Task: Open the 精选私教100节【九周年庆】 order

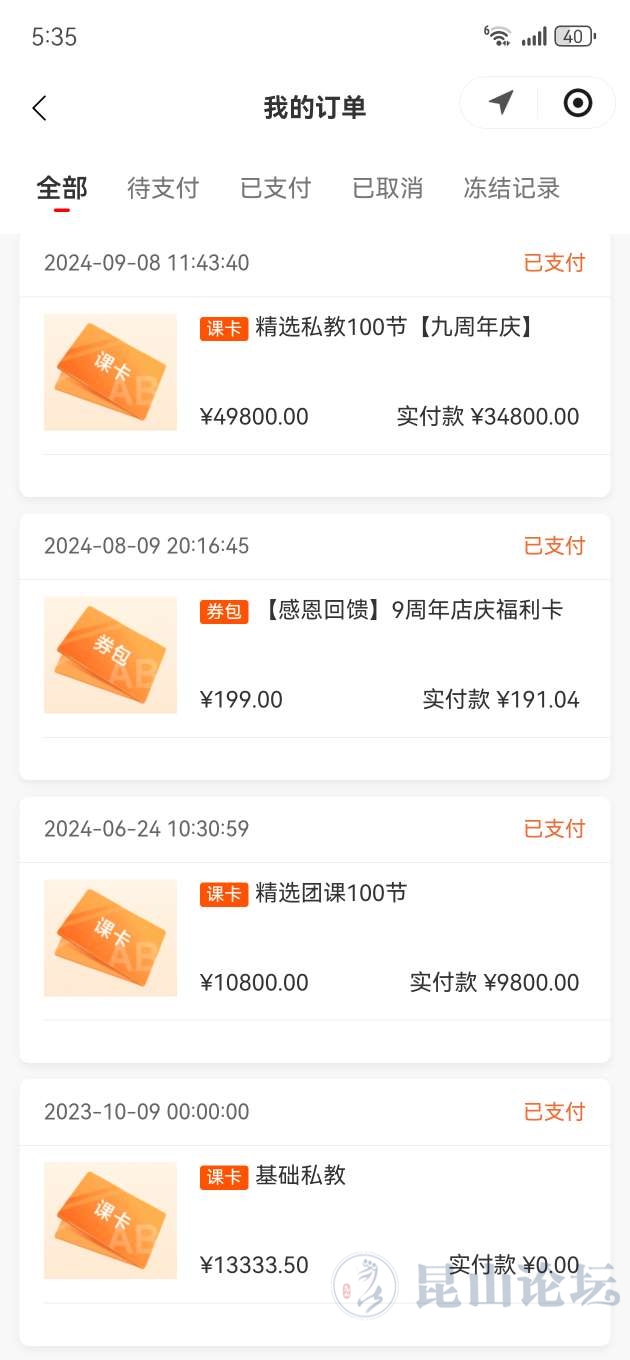Action: click(394, 327)
